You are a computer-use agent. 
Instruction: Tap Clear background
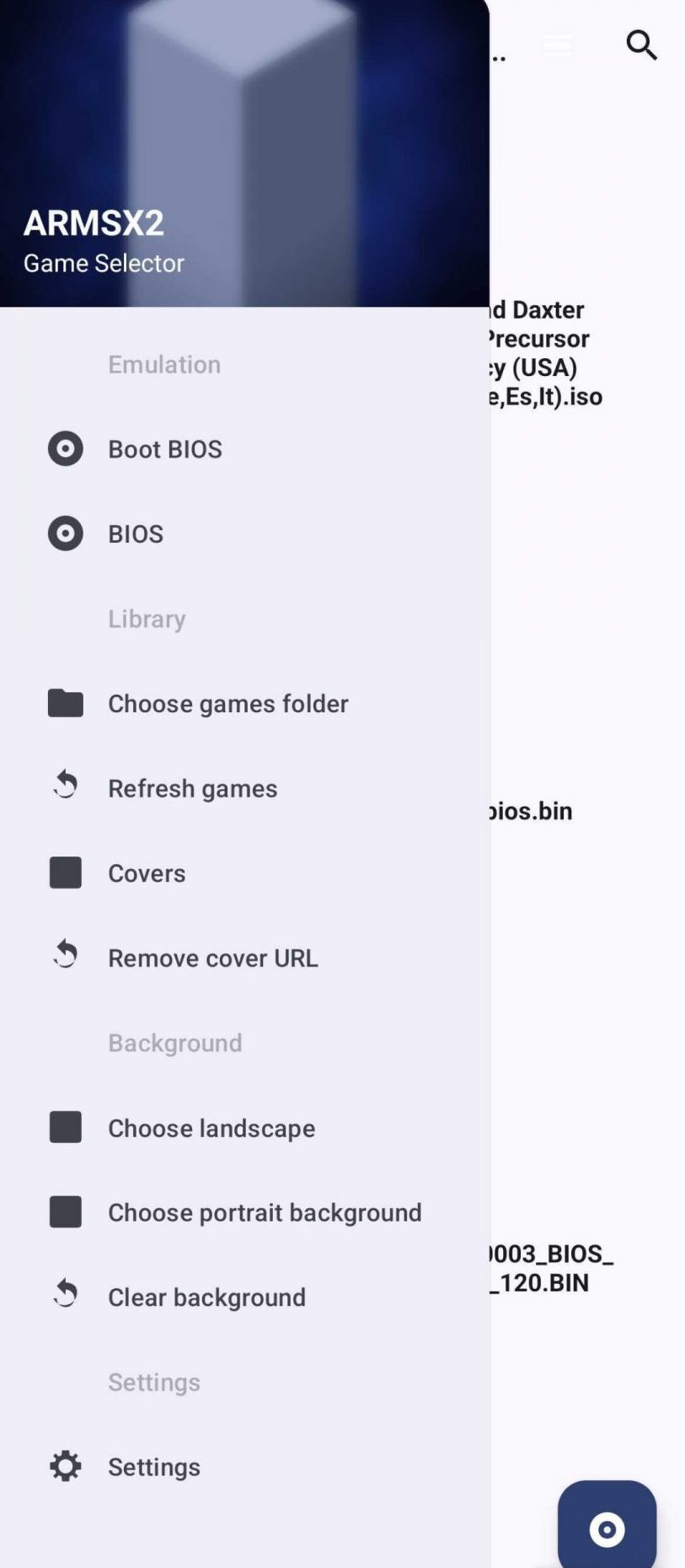coord(206,1297)
